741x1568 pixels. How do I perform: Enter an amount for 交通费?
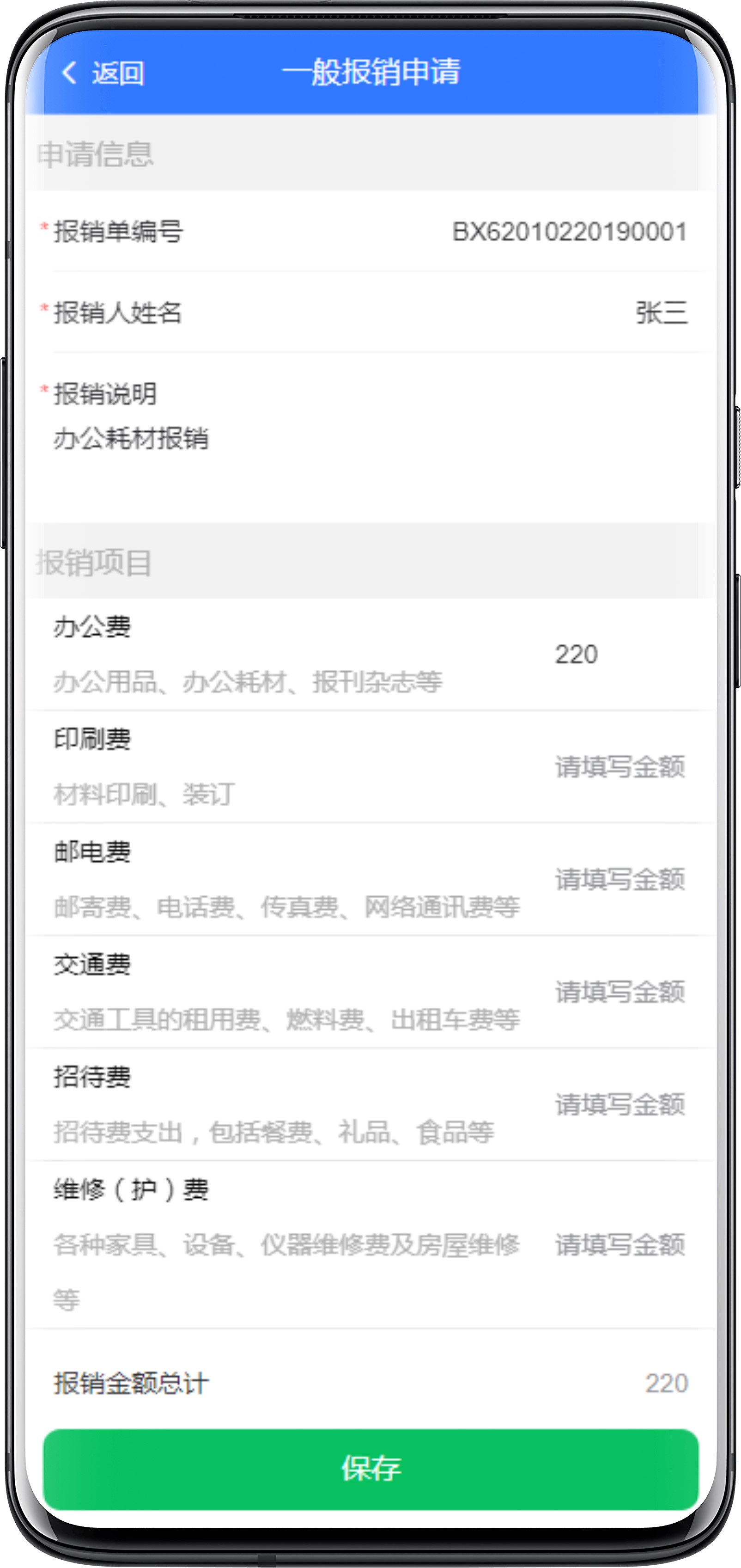tap(620, 992)
